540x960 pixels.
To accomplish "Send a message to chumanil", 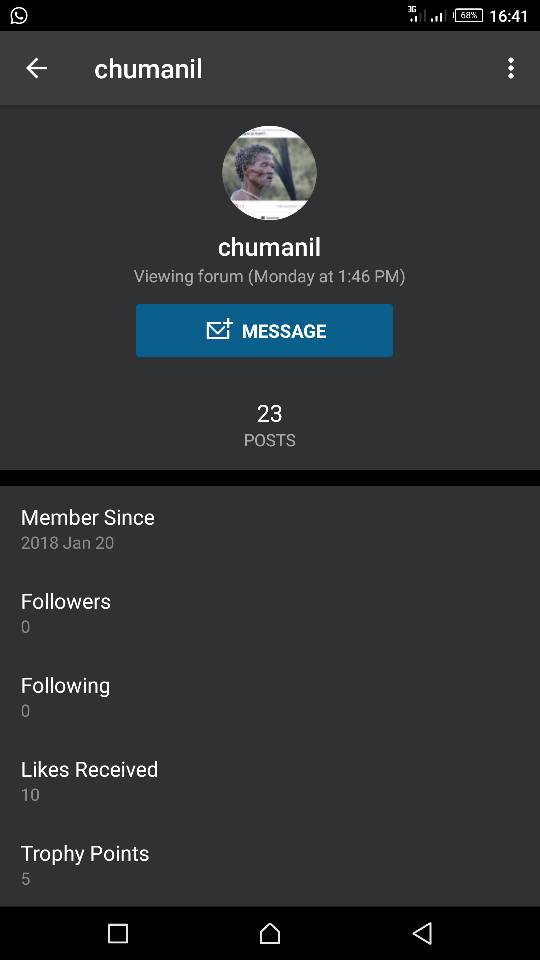I will [264, 331].
